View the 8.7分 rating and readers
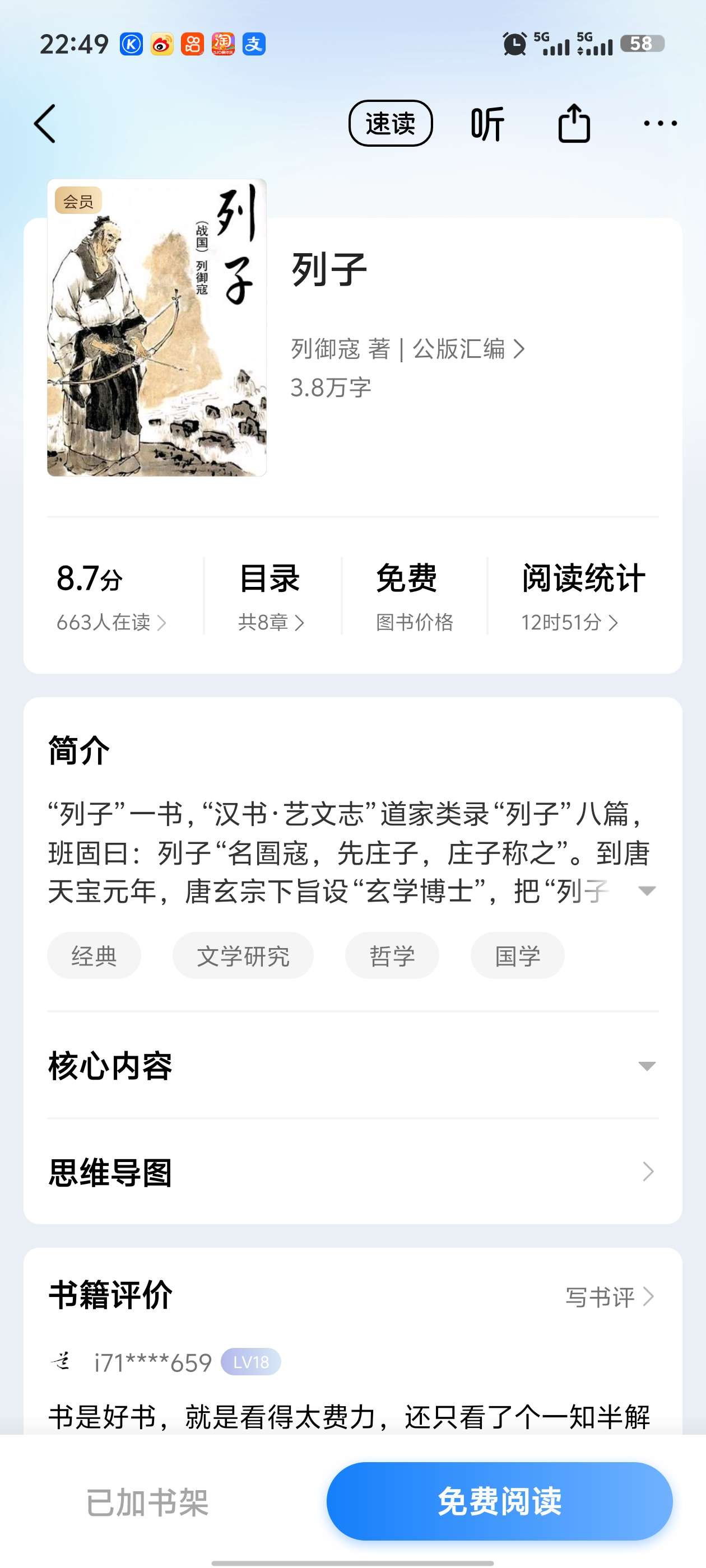706x1568 pixels. click(110, 595)
